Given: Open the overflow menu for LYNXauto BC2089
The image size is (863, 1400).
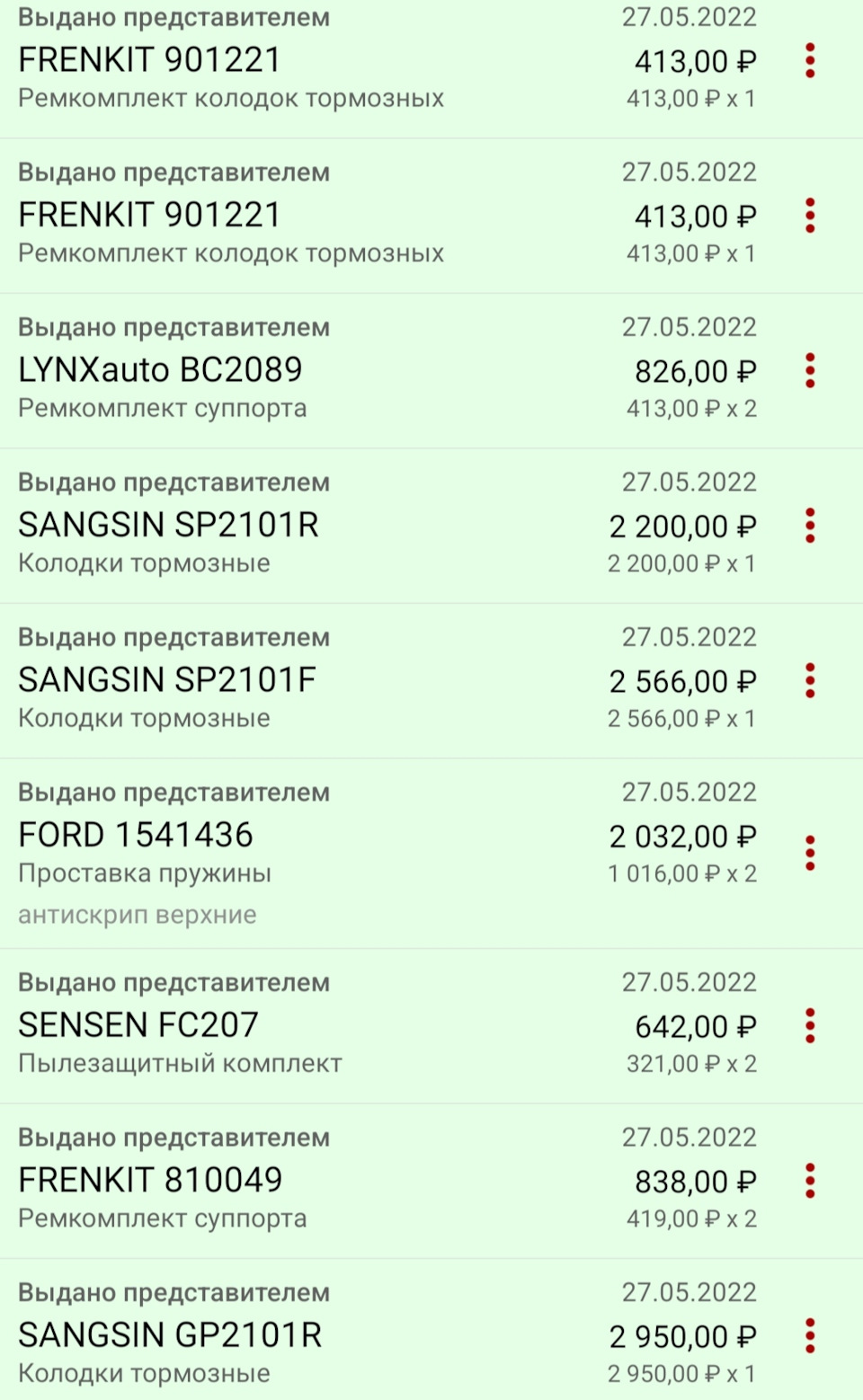Looking at the screenshot, I should (x=810, y=370).
